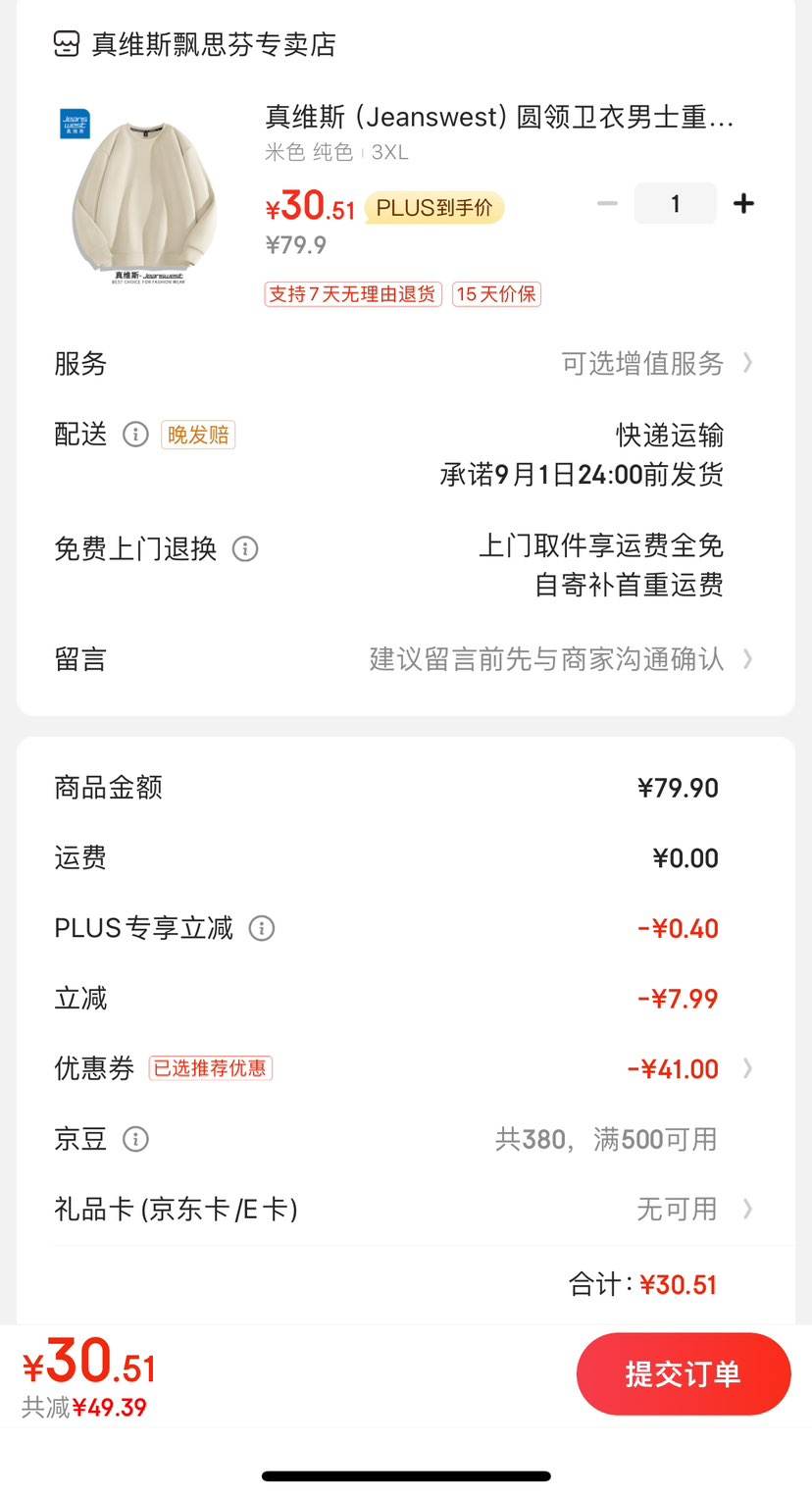The width and height of the screenshot is (812, 1498).
Task: Open the 服务 optional value-added services row
Action: pyautogui.click(x=405, y=364)
